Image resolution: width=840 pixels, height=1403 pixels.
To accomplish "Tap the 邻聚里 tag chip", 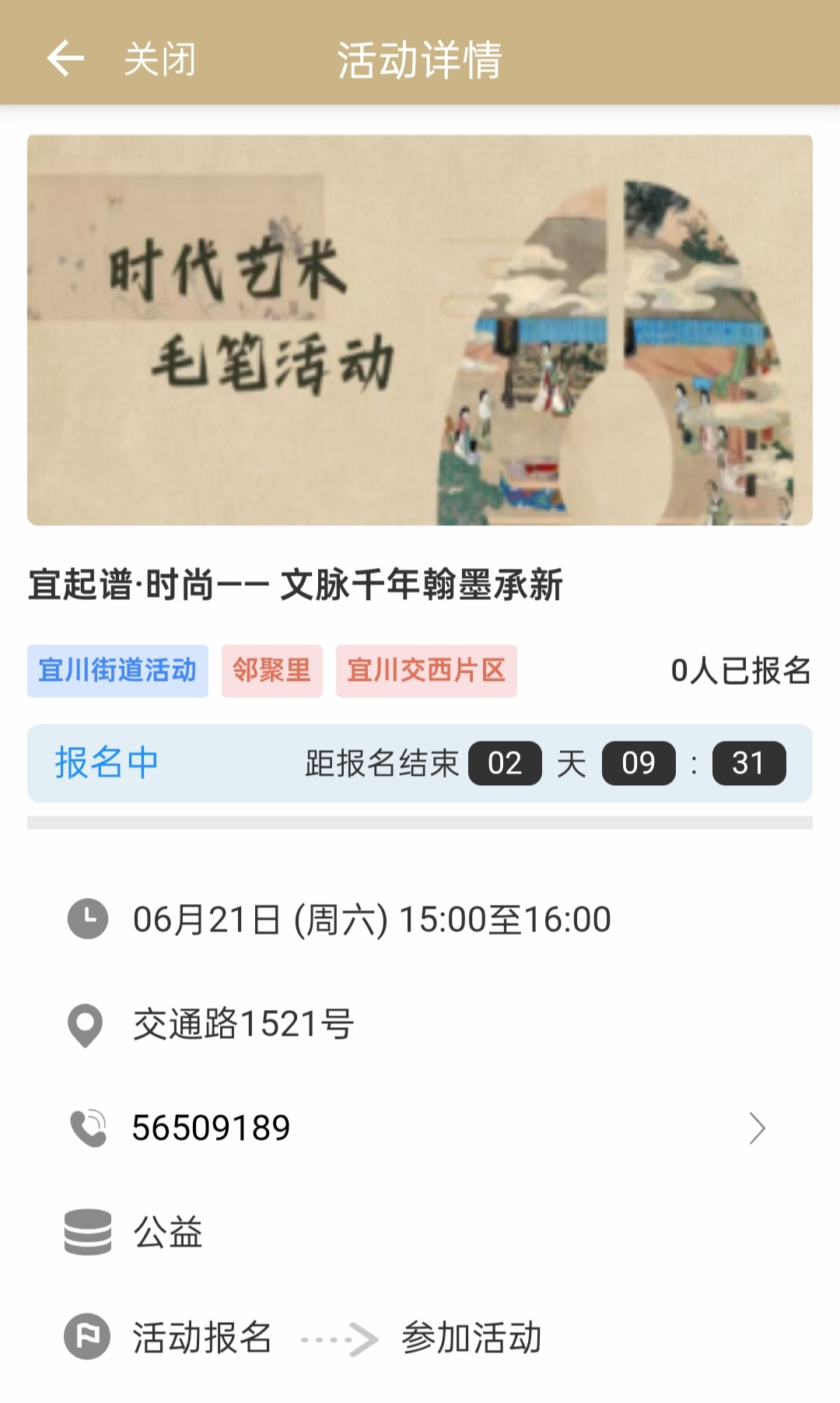I will (271, 671).
